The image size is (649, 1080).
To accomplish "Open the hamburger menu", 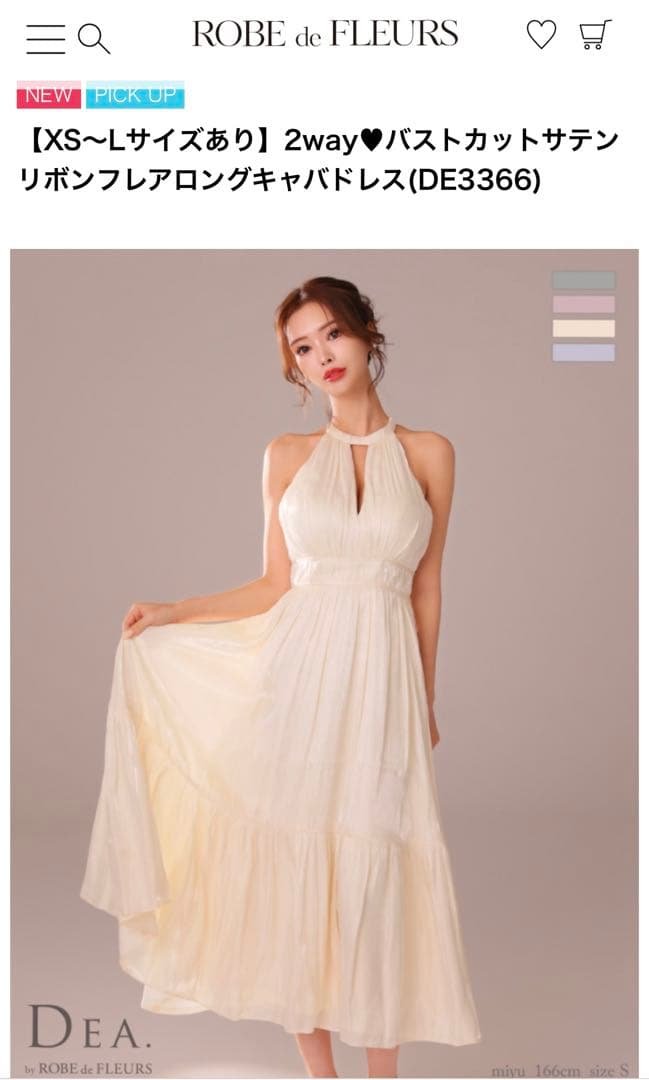I will [x=45, y=38].
